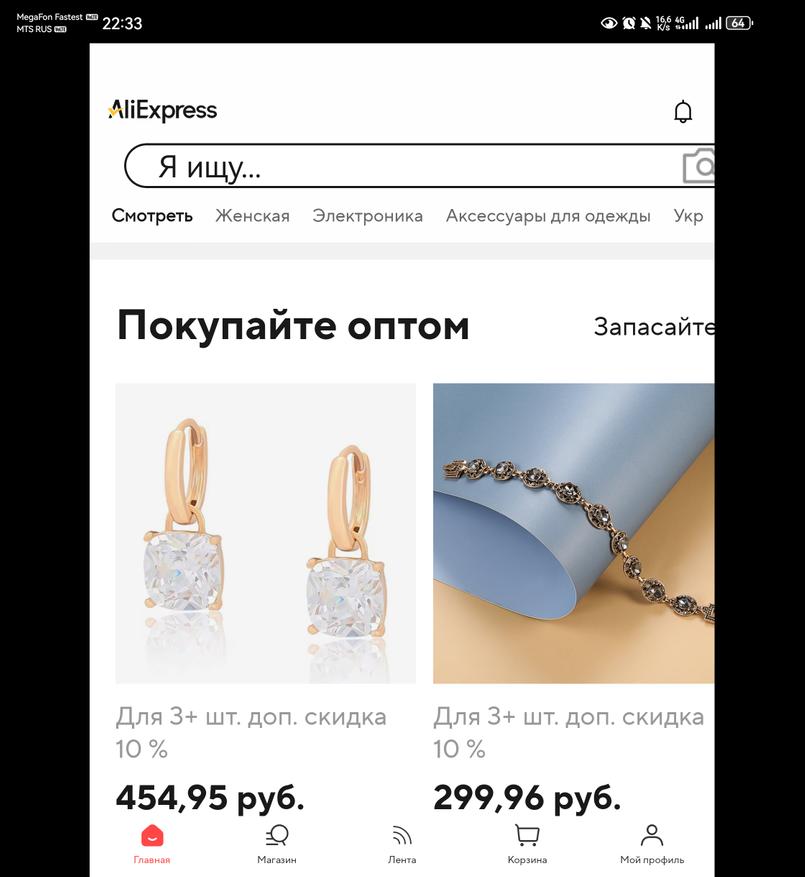This screenshot has height=877, width=805.
Task: Open the earrings product for 454,95 руб.
Action: [x=265, y=533]
